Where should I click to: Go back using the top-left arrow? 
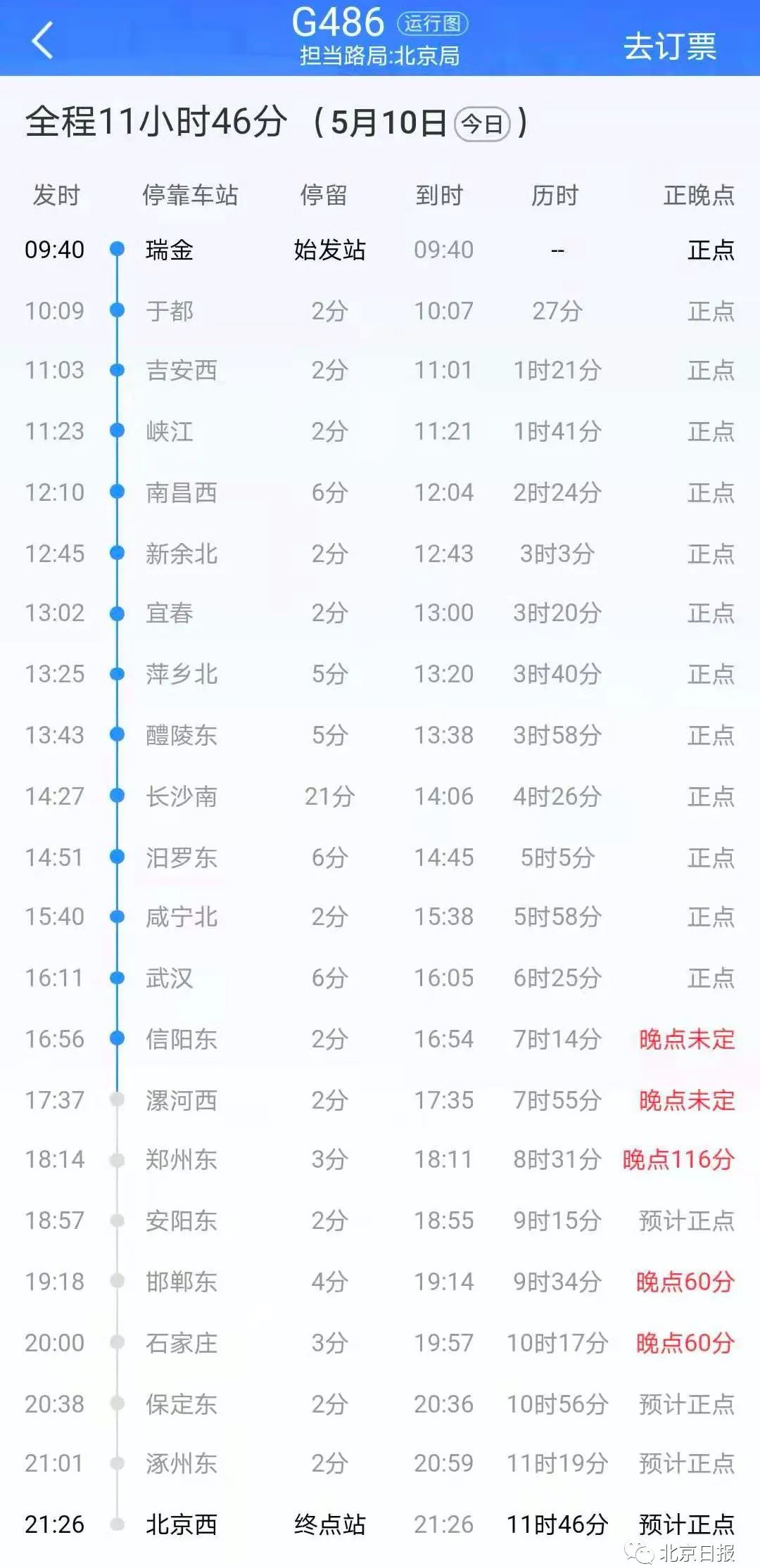tap(42, 40)
